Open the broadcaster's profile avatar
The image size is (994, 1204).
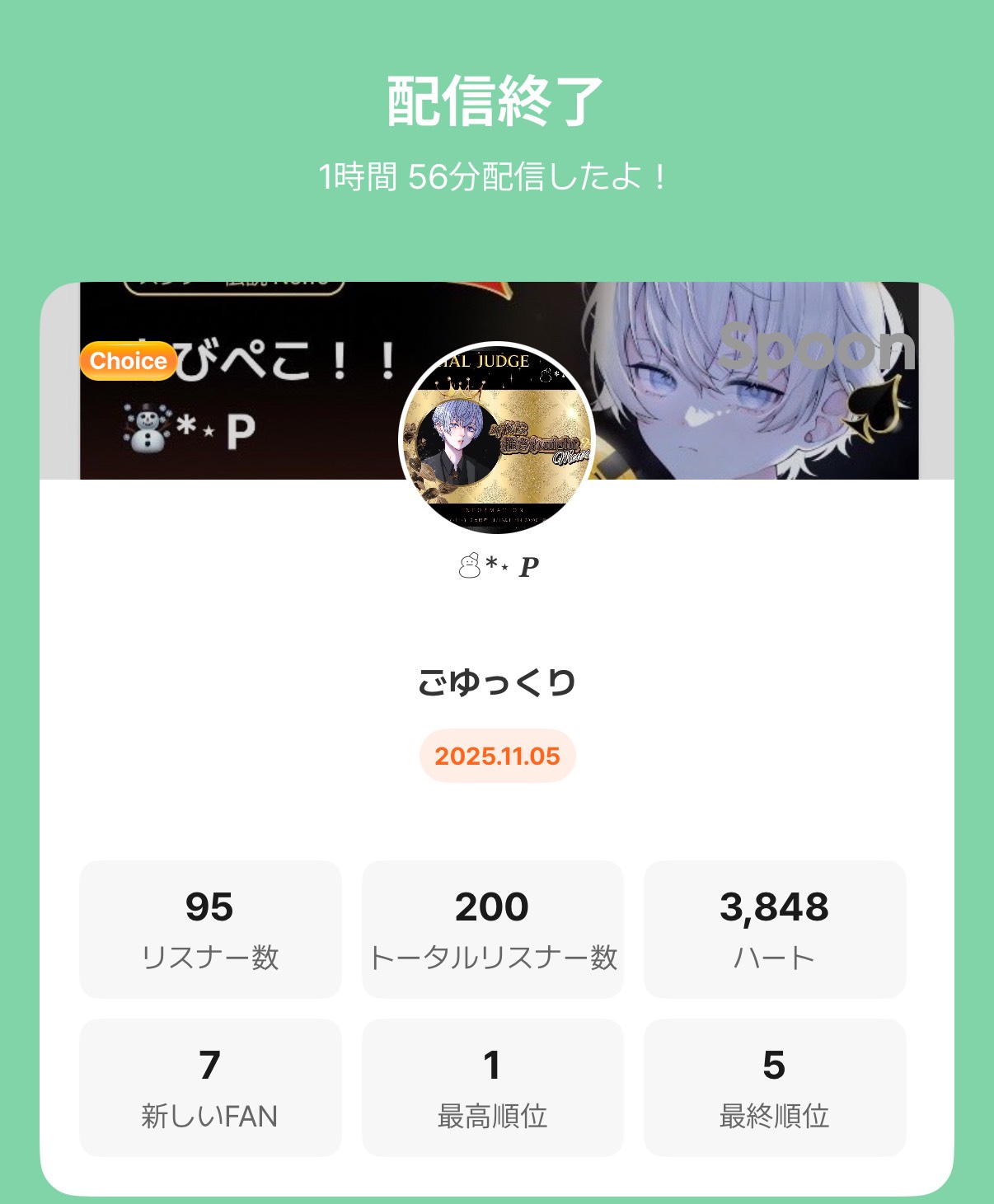[497, 438]
